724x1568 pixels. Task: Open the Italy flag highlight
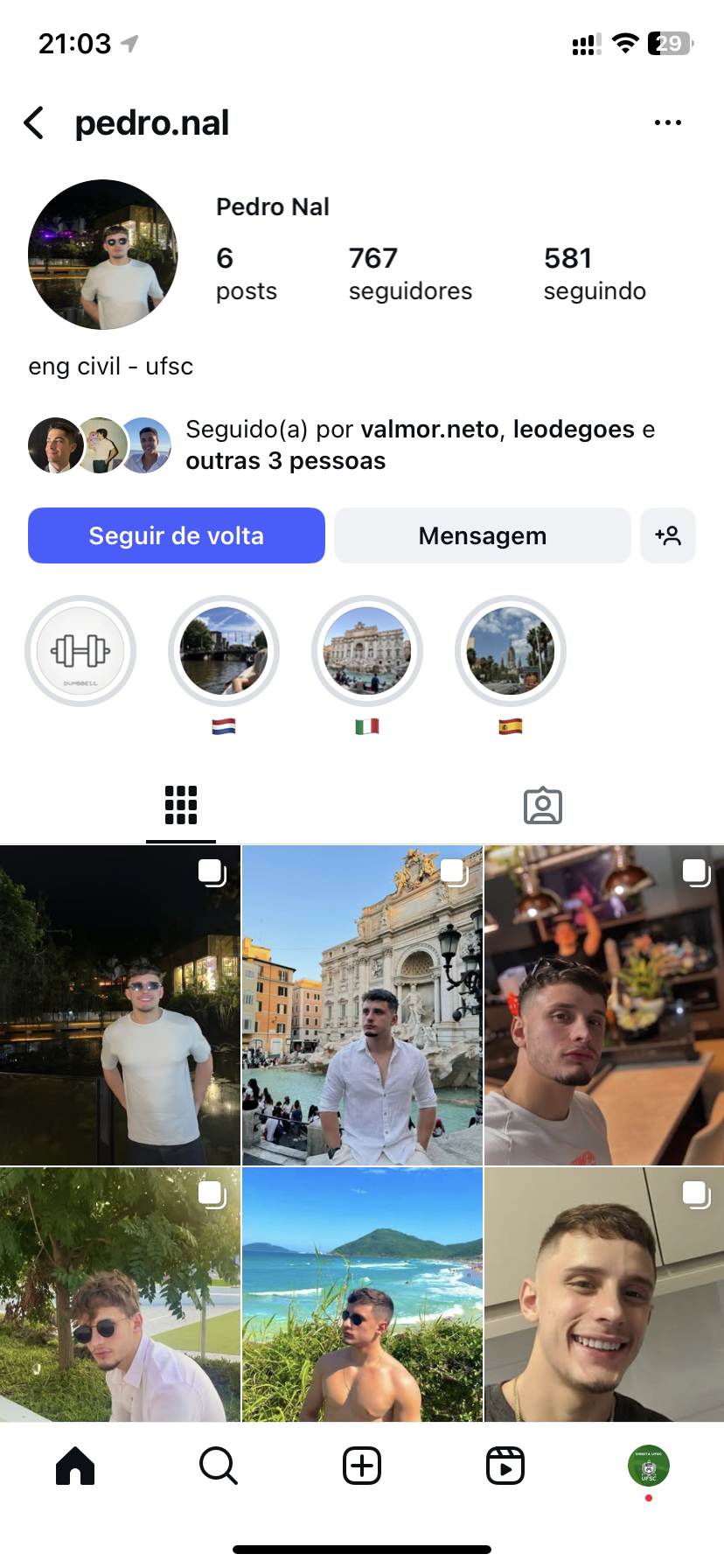367,651
